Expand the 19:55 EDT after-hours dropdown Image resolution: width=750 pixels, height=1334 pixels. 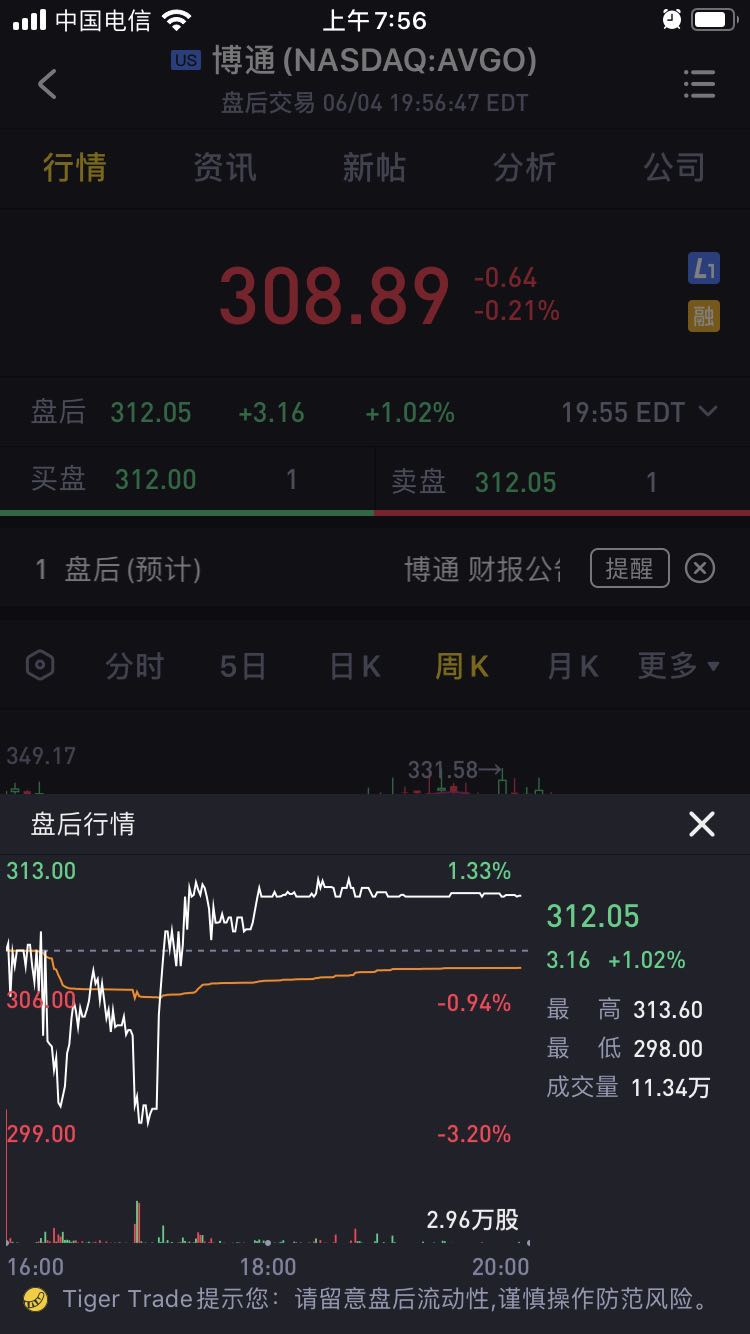pos(639,412)
